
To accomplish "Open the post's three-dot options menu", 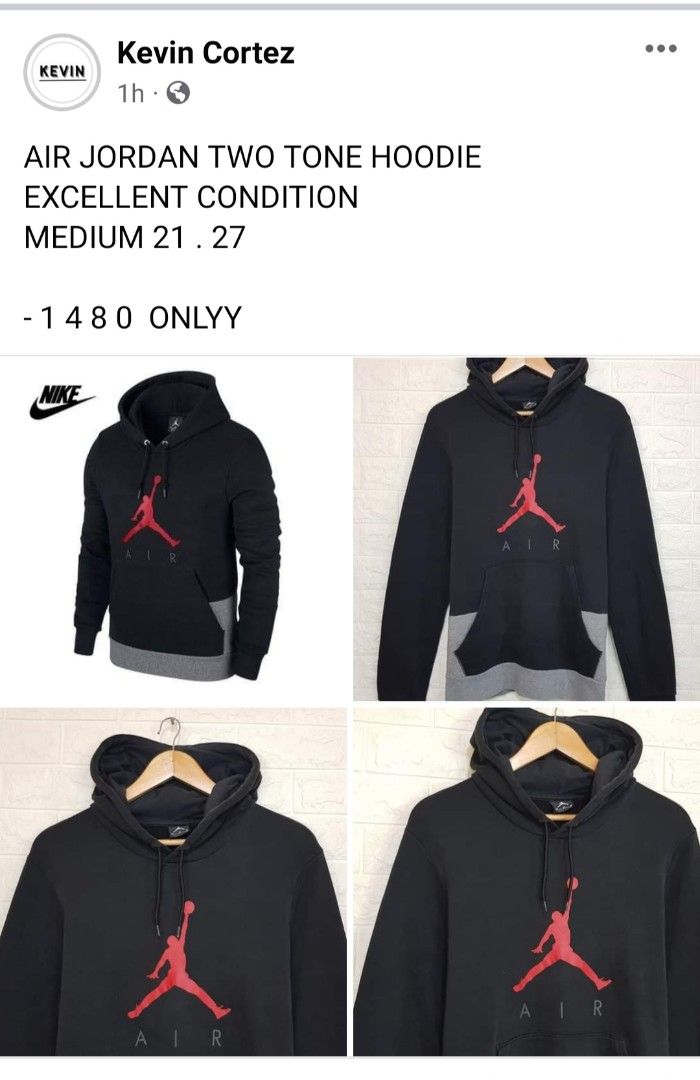I will point(660,49).
